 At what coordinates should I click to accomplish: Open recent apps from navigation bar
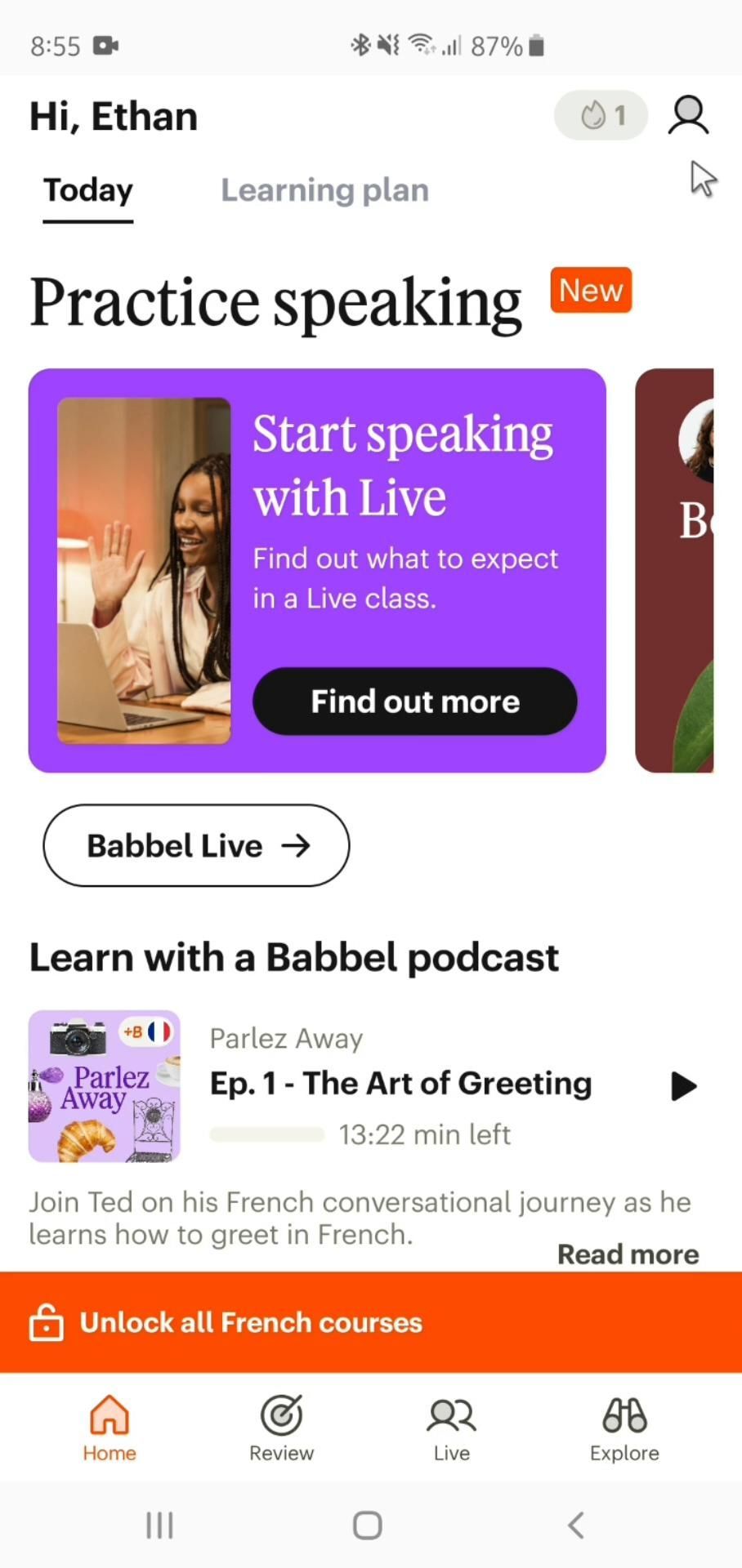point(159,1525)
